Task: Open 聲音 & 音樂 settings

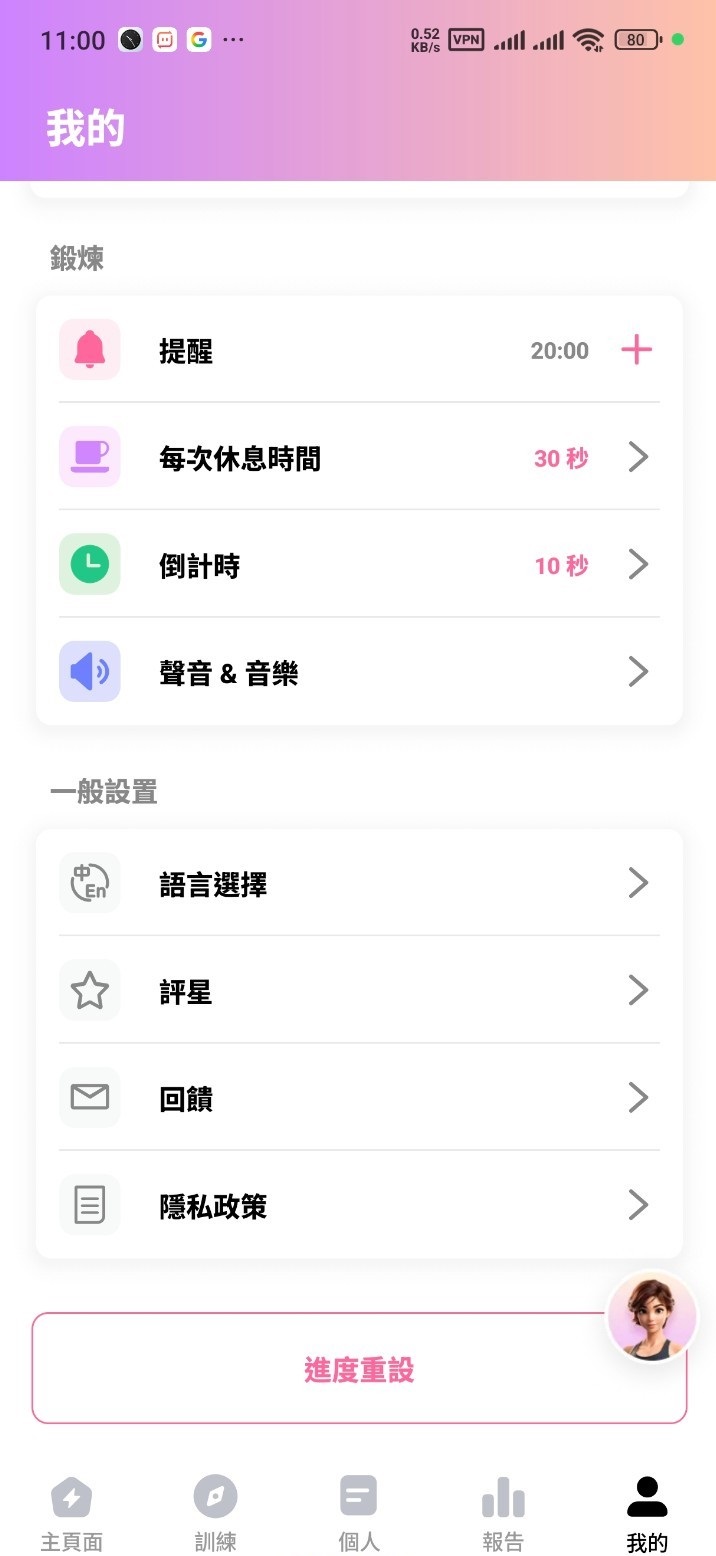Action: [x=358, y=673]
